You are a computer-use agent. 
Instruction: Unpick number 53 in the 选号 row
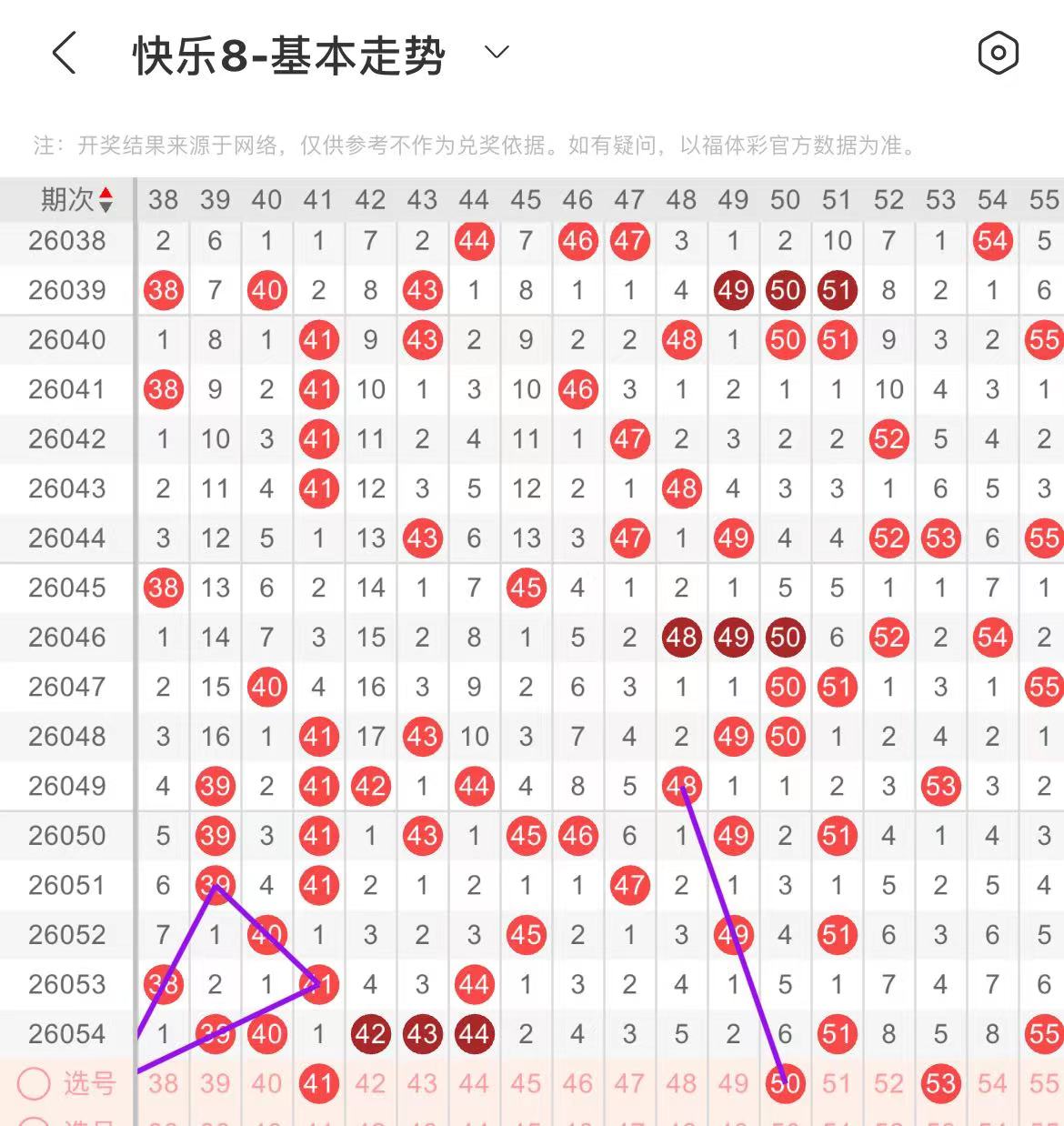pyautogui.click(x=940, y=1083)
